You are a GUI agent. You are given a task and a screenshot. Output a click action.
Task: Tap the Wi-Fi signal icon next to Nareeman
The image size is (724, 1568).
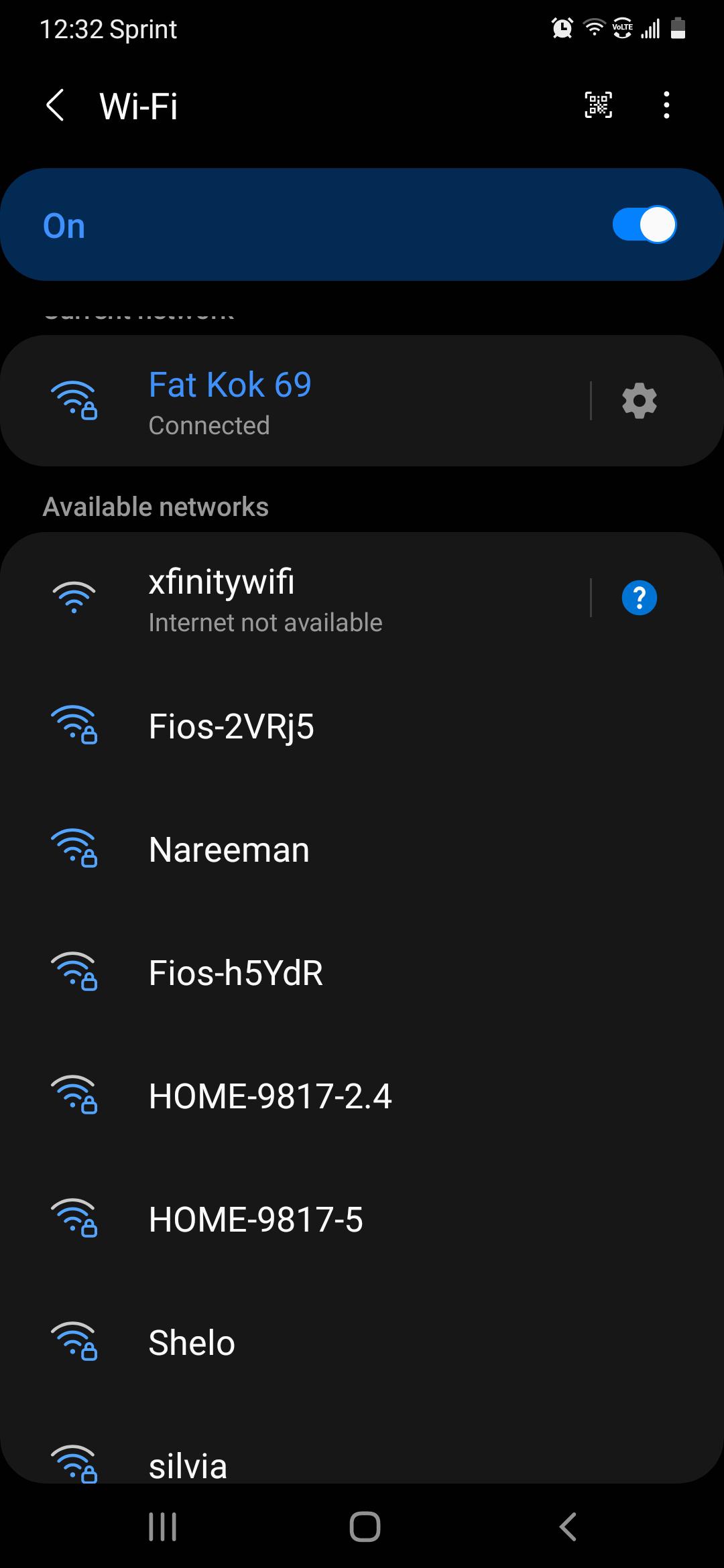pyautogui.click(x=75, y=850)
